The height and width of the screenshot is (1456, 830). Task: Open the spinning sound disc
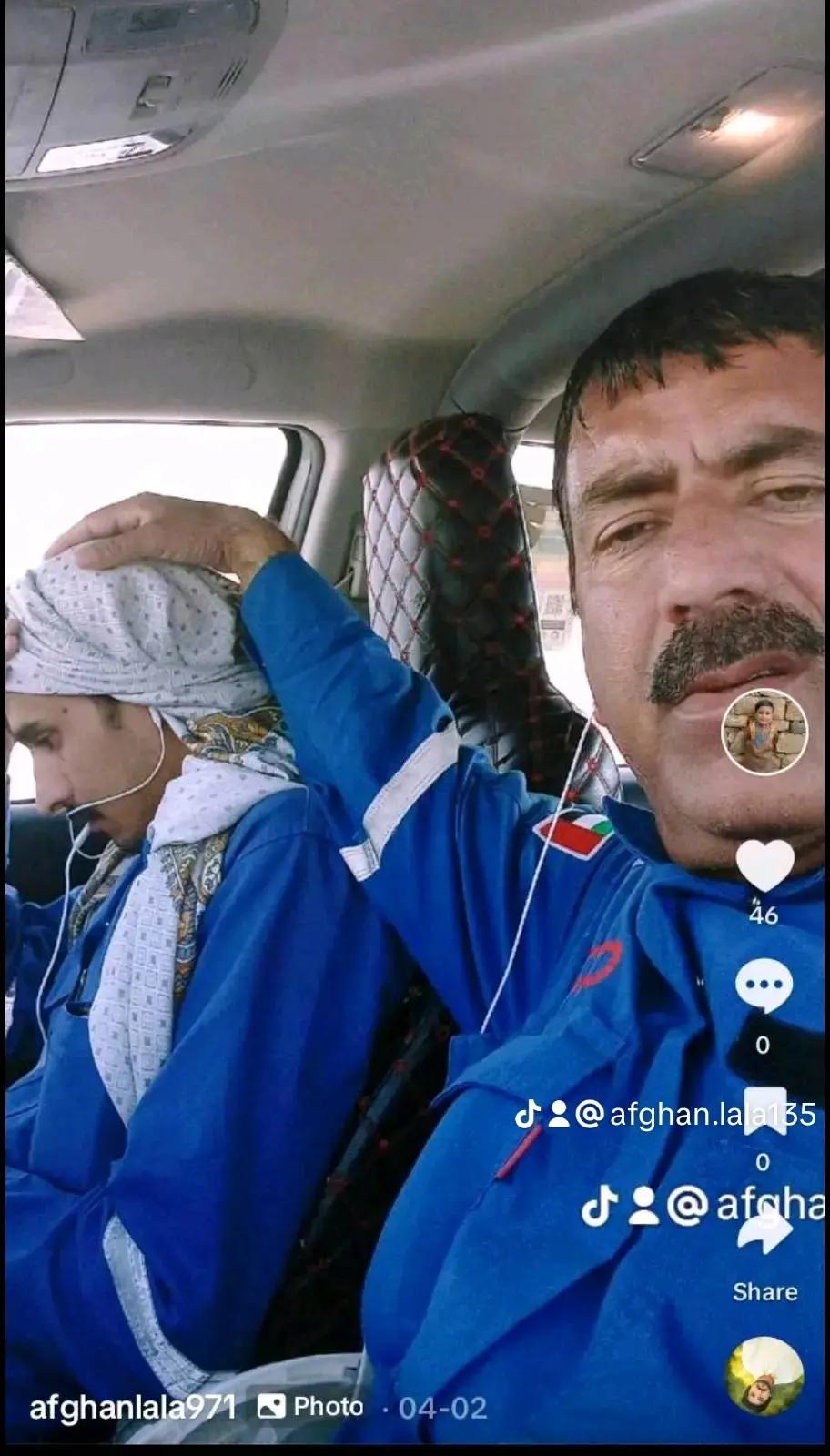[x=764, y=1376]
